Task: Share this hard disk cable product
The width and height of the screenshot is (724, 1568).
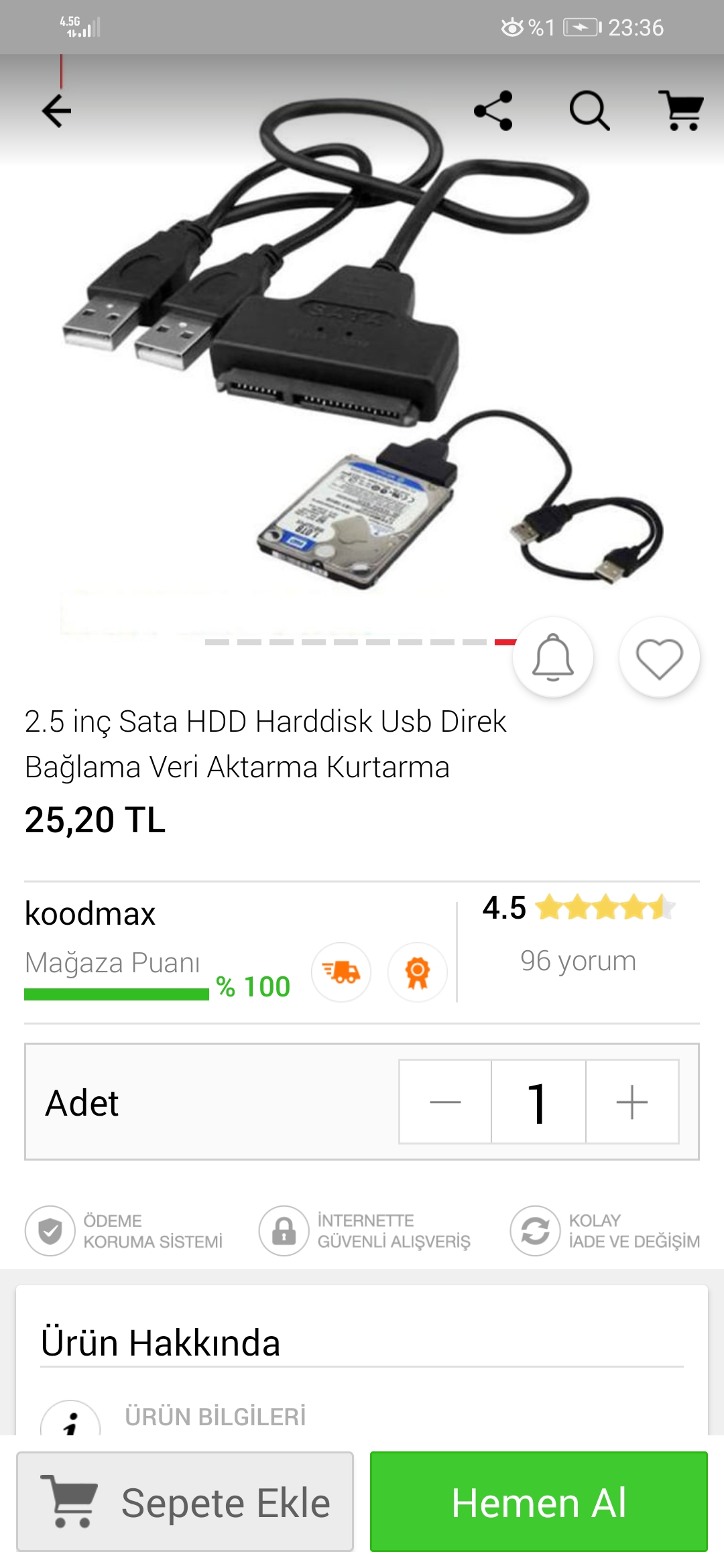Action: tap(493, 111)
